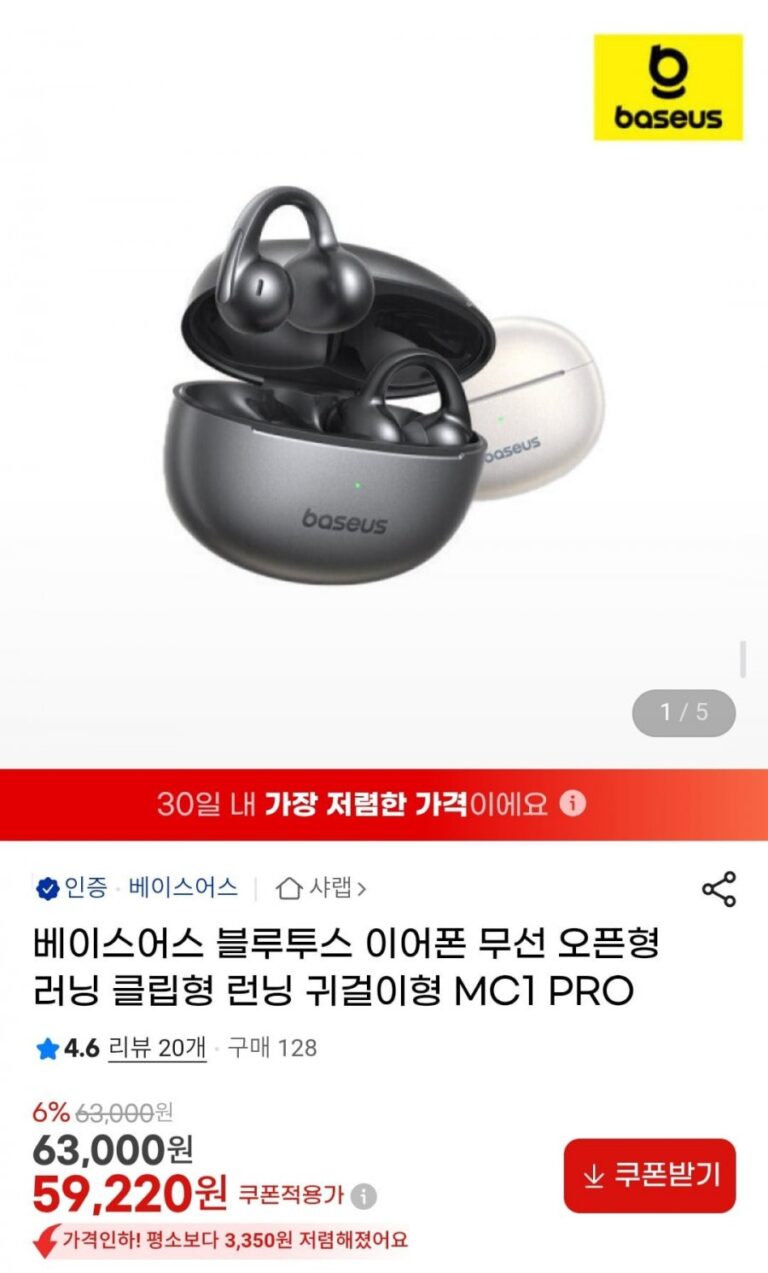Show info about 쿠폰적용가

pos(364,1195)
